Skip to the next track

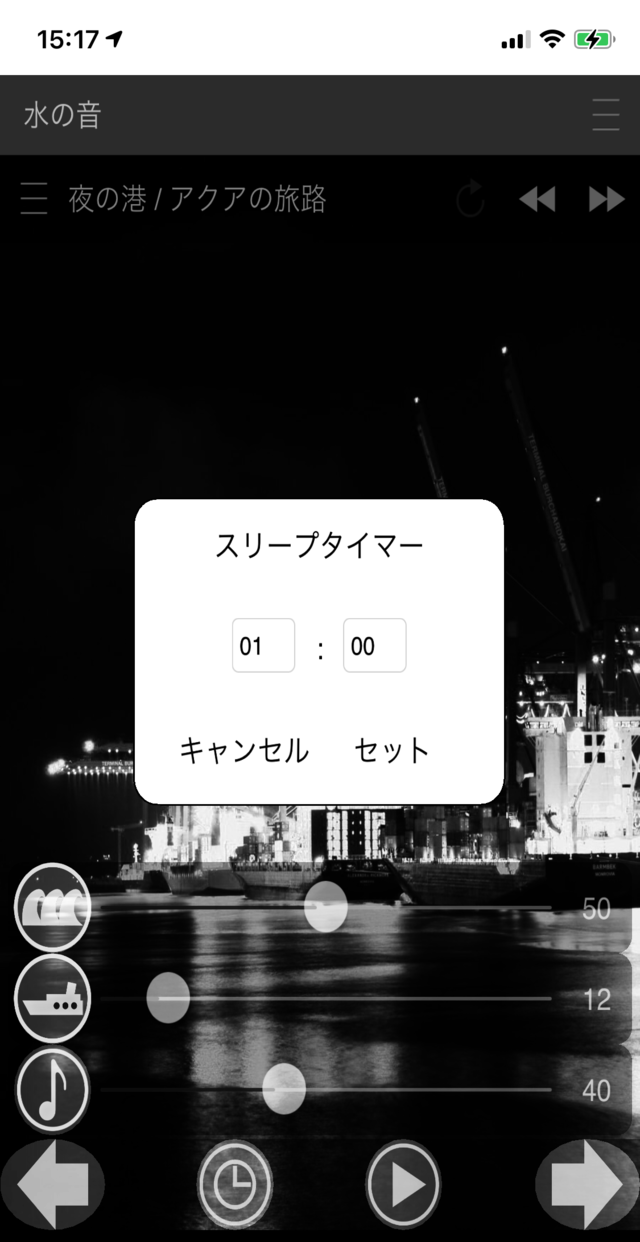(x=606, y=200)
